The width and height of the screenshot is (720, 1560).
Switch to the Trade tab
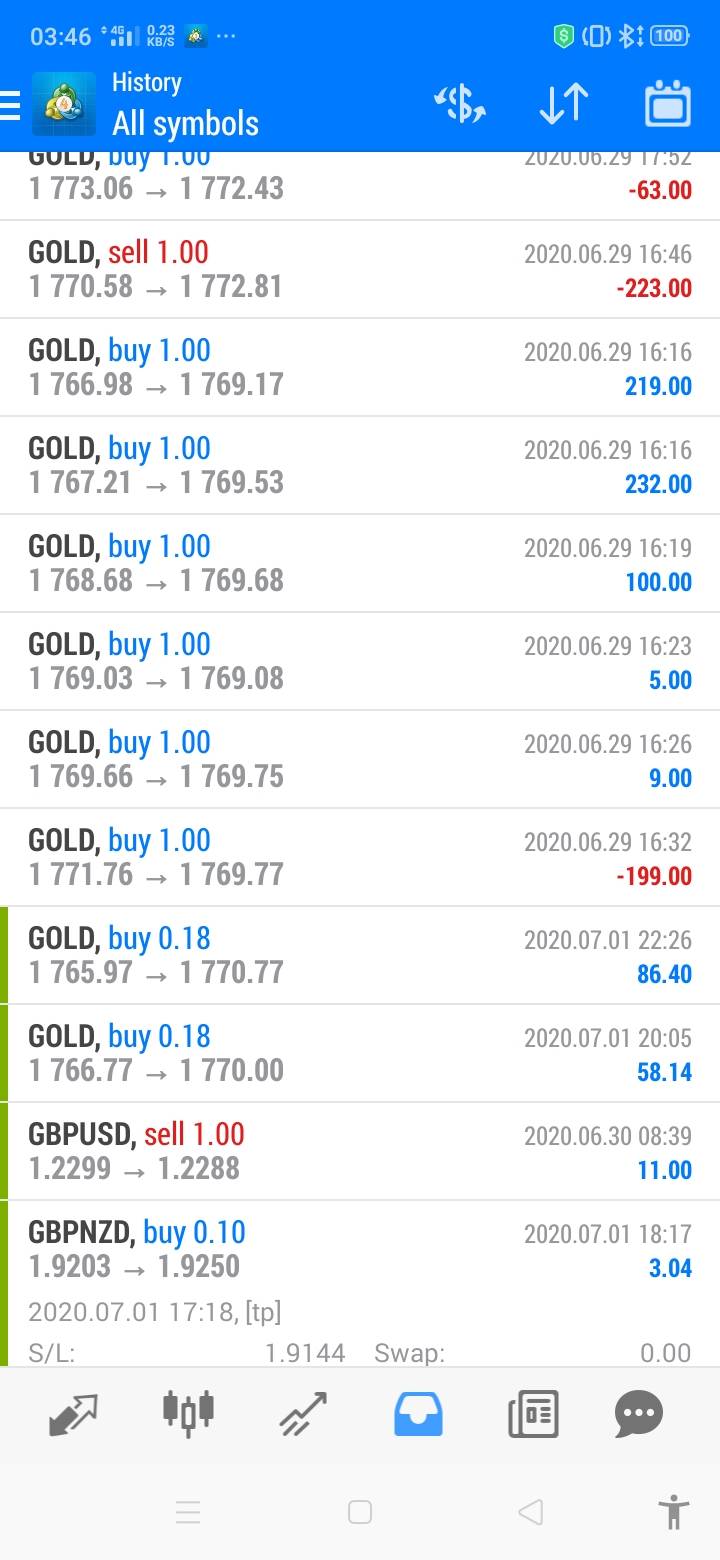point(304,1414)
